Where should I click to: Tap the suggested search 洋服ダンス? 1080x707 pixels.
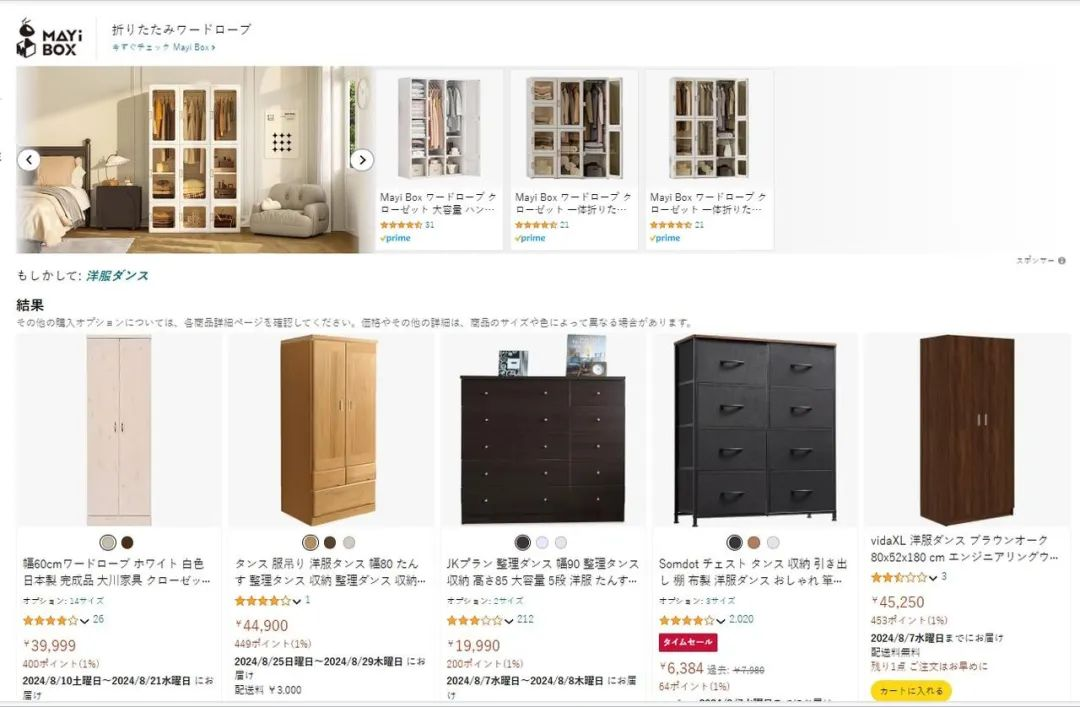coord(117,275)
